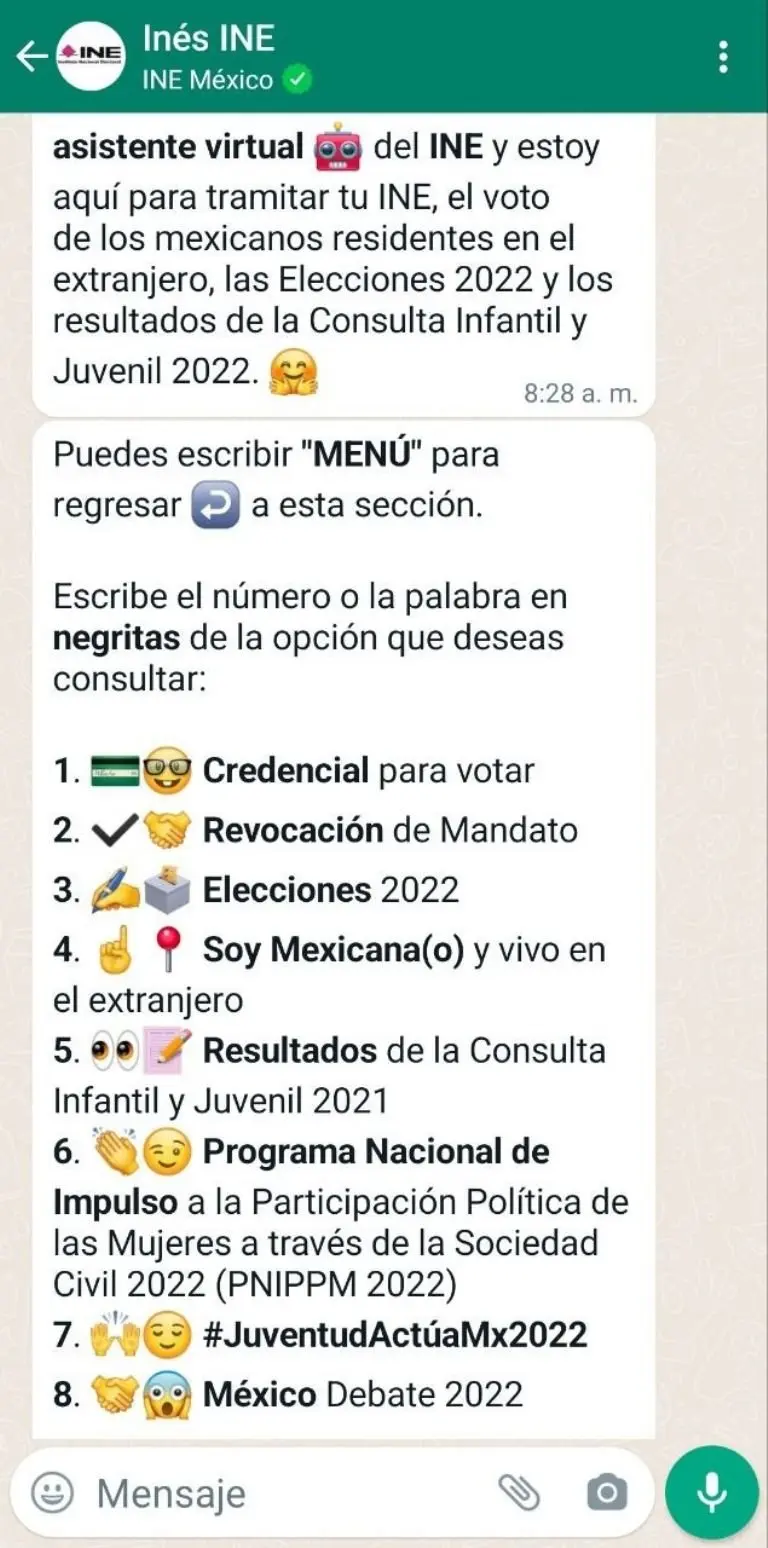Viewport: 768px width, 1548px height.
Task: Record a voice message with the microphone
Action: 712,1494
